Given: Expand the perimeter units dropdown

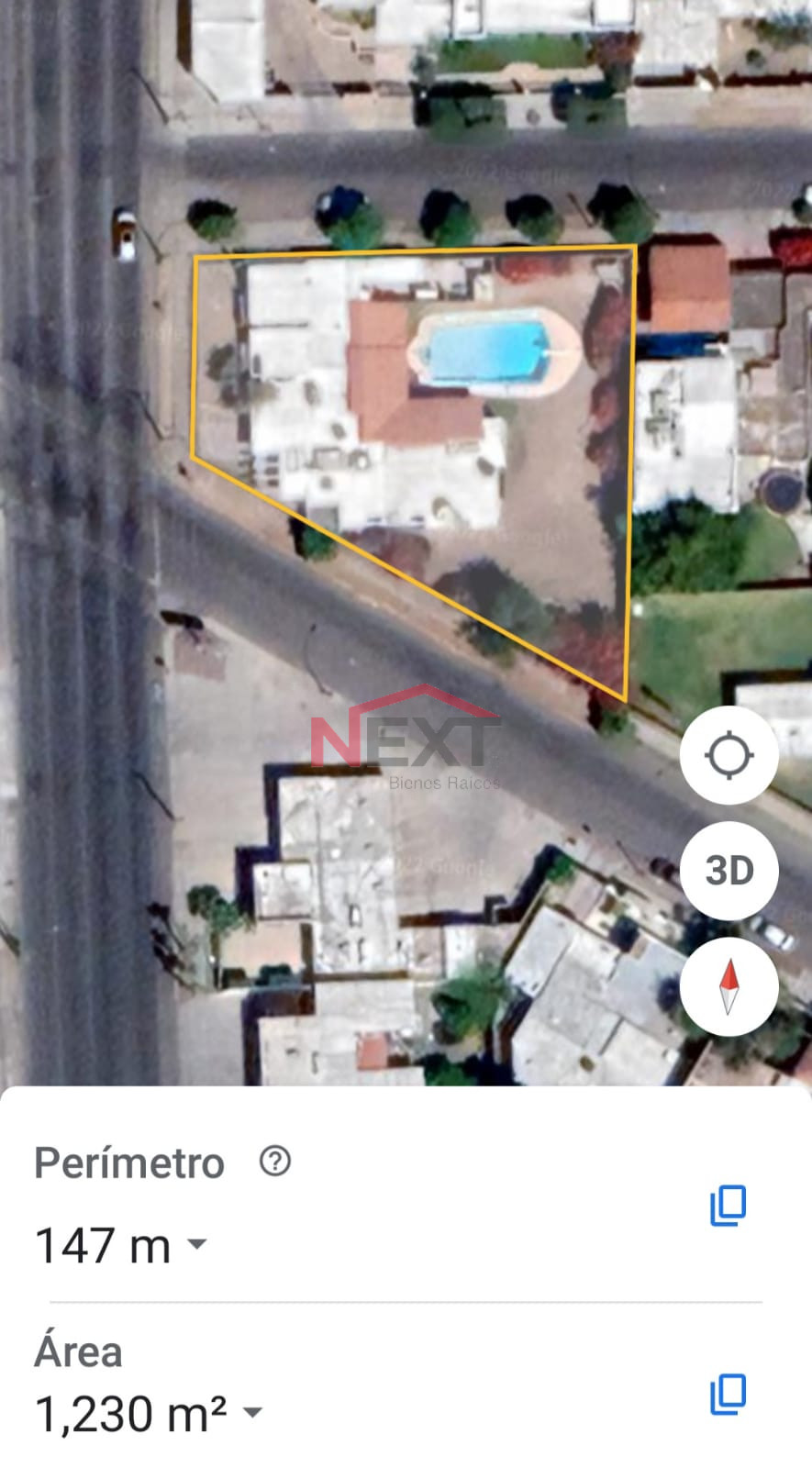Looking at the screenshot, I should pos(196,1245).
